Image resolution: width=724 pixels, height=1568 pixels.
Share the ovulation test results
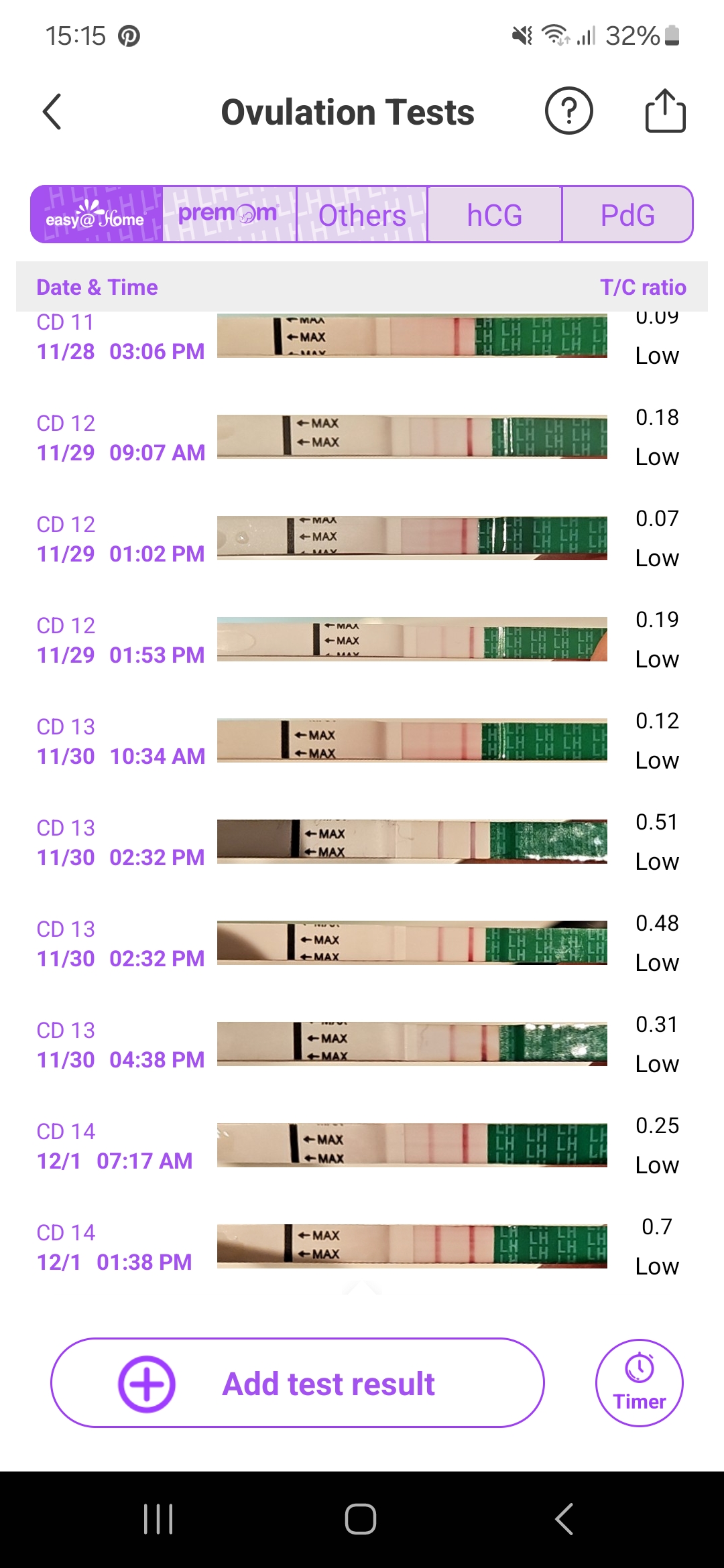665,111
